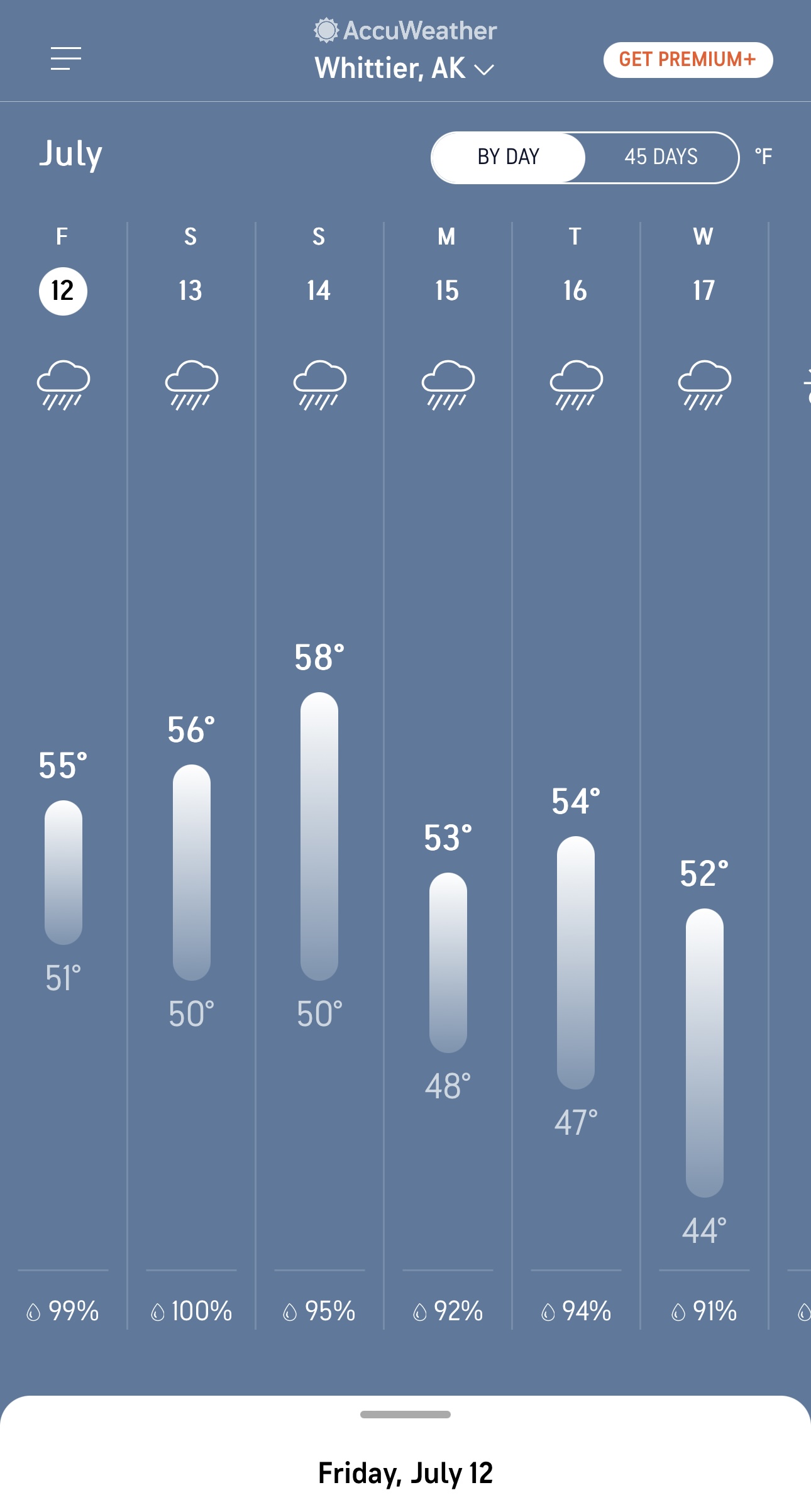Show Tuesday the 16th forecast
This screenshot has width=811, height=1512.
coord(575,291)
